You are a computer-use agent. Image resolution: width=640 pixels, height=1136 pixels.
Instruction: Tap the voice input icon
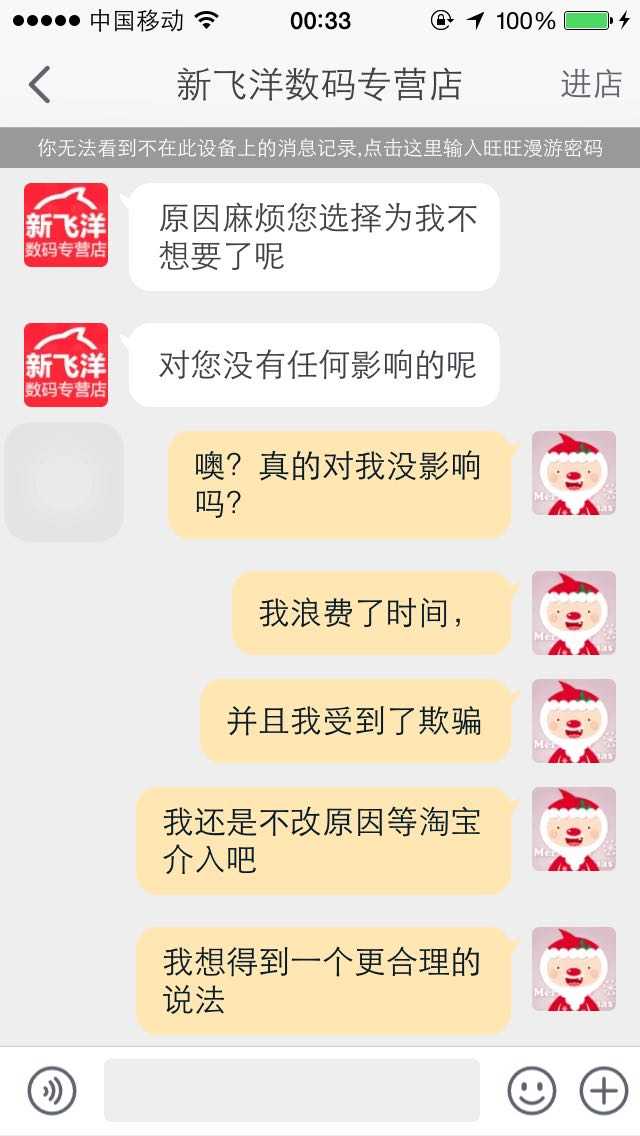pyautogui.click(x=52, y=1090)
